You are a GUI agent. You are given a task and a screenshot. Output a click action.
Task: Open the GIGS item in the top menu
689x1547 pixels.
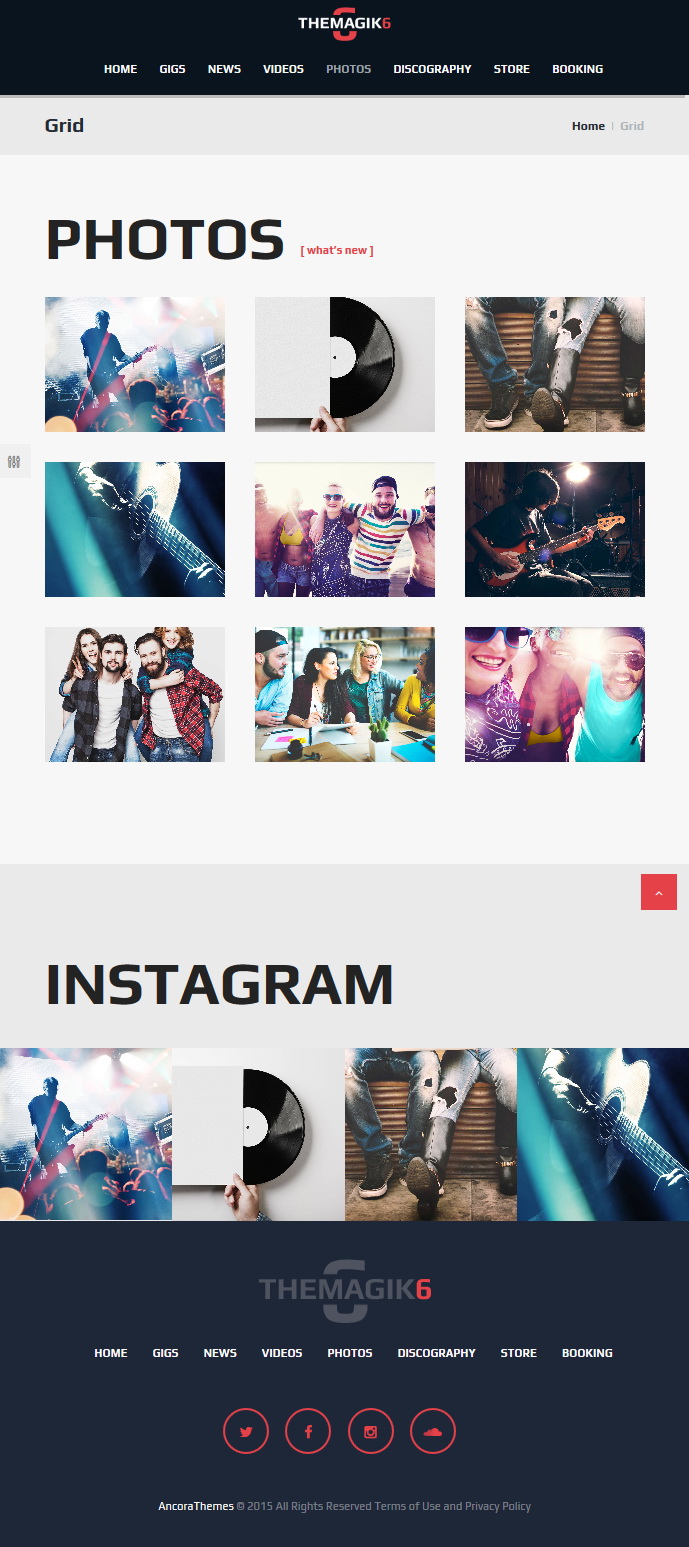pyautogui.click(x=172, y=69)
